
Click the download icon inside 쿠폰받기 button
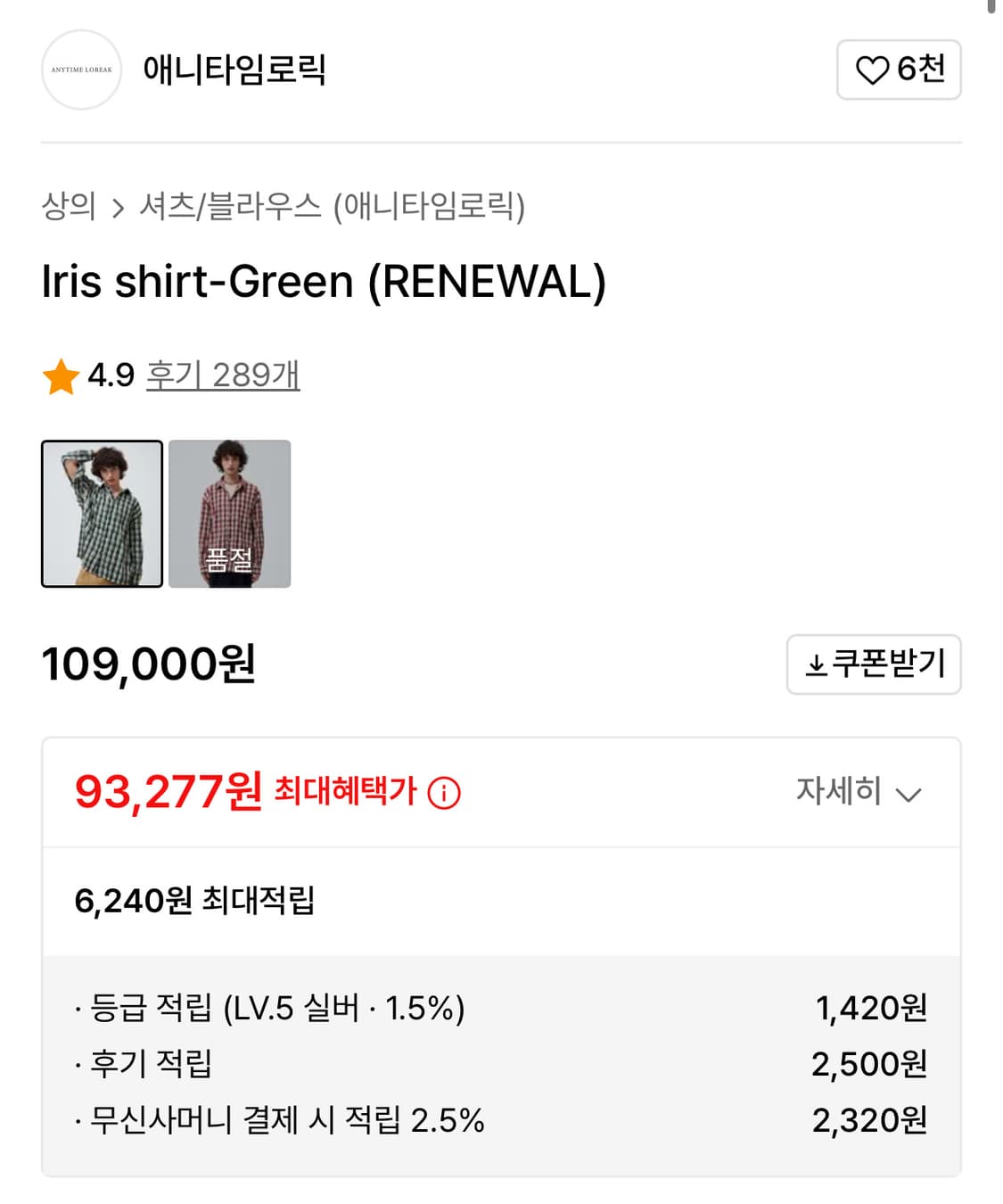tap(814, 664)
